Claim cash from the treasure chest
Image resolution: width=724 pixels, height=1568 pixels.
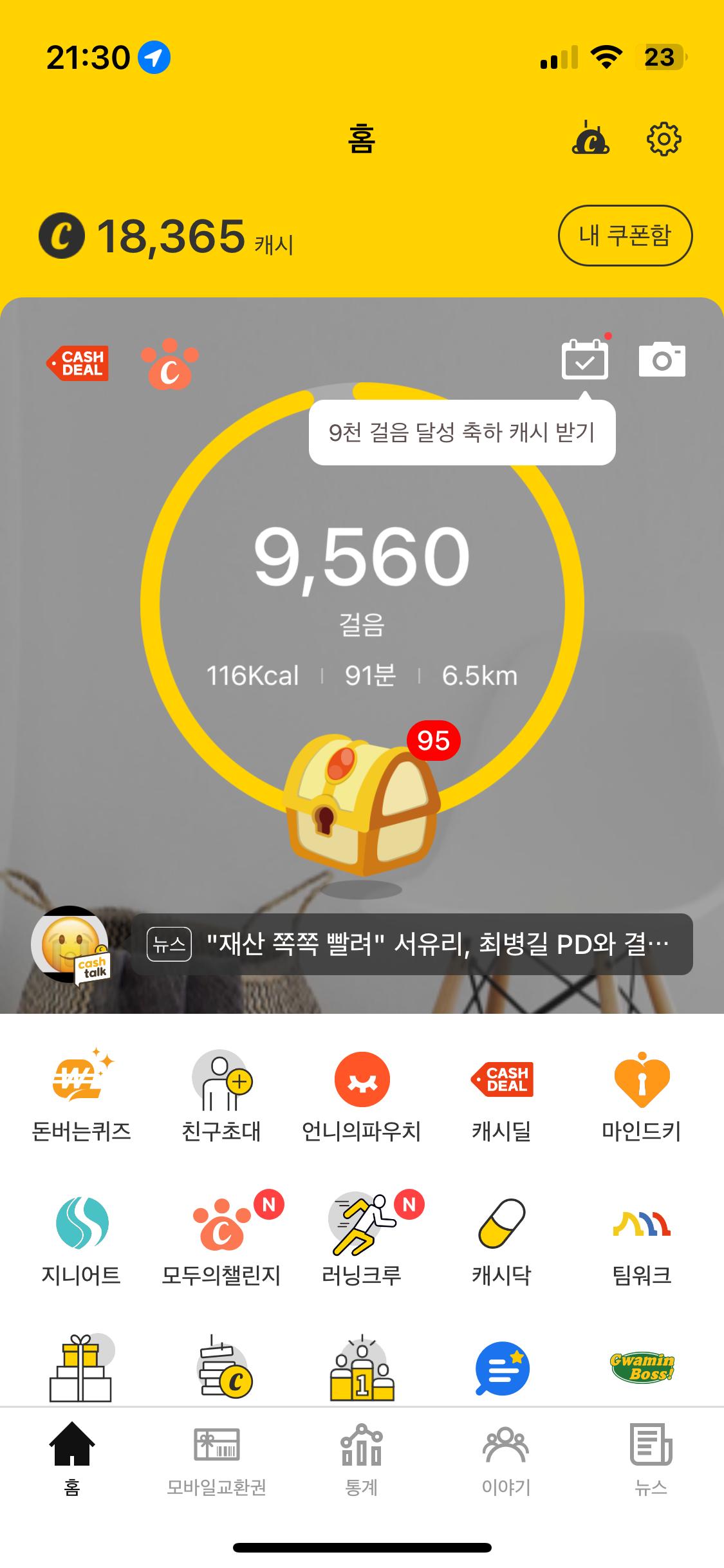coord(362,805)
